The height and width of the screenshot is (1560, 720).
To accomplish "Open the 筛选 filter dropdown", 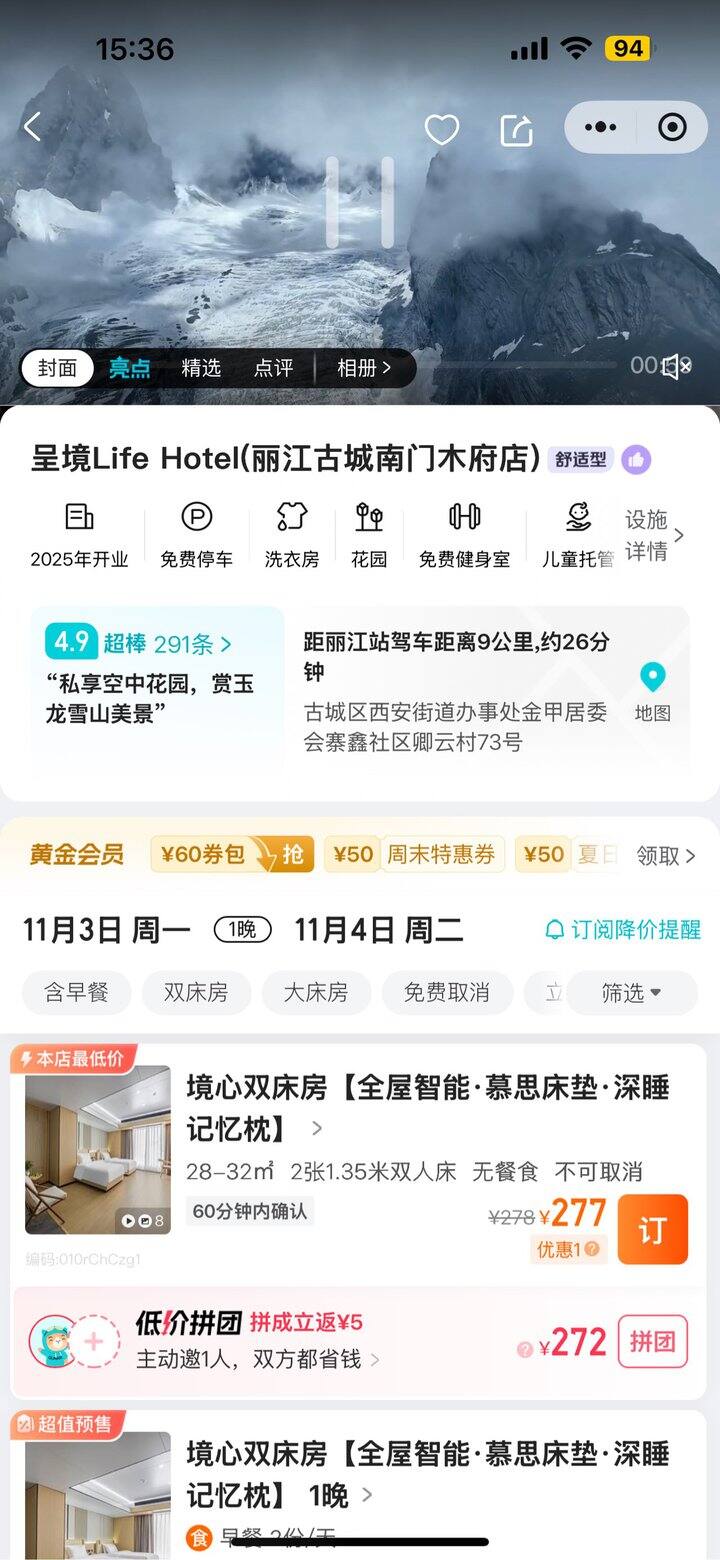I will click(x=631, y=993).
